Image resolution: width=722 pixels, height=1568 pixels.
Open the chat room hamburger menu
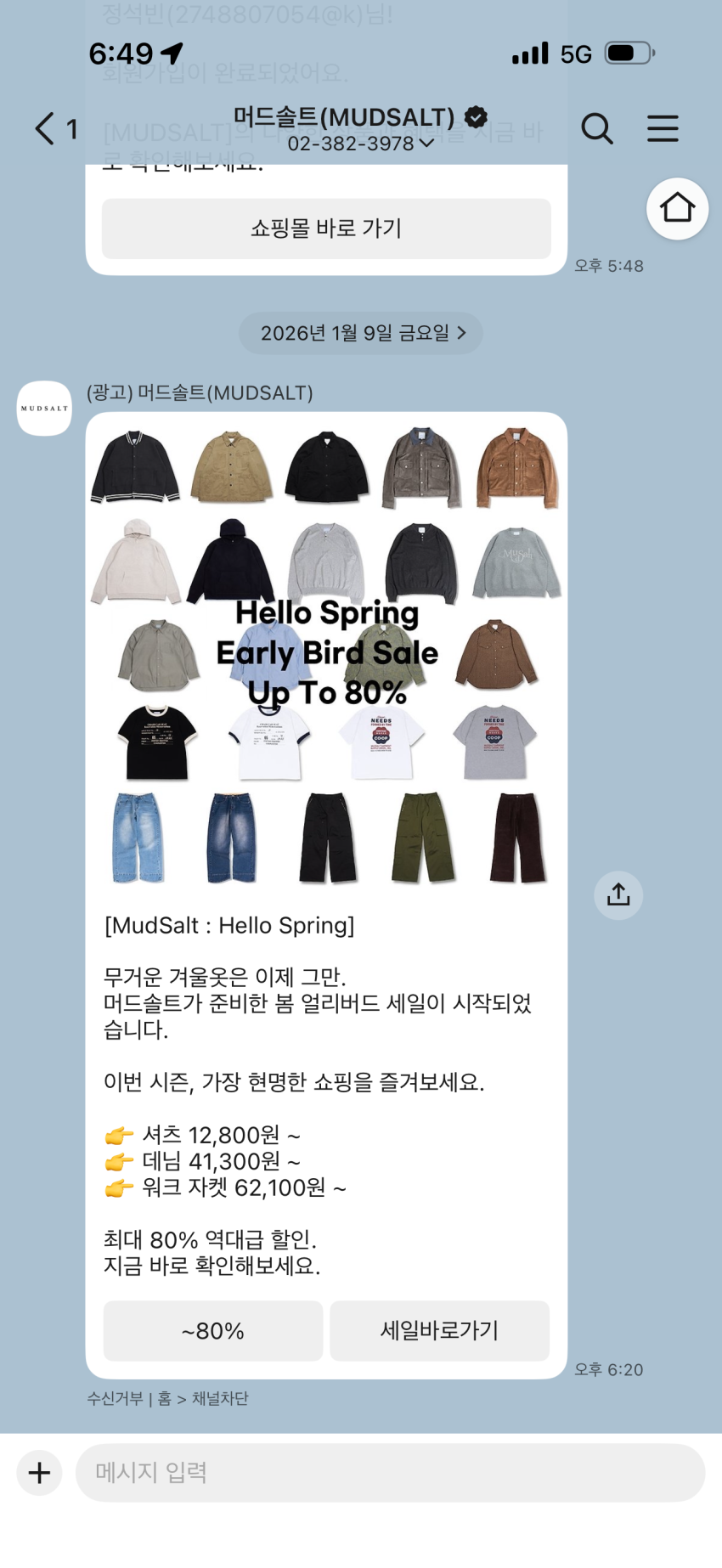(x=663, y=129)
